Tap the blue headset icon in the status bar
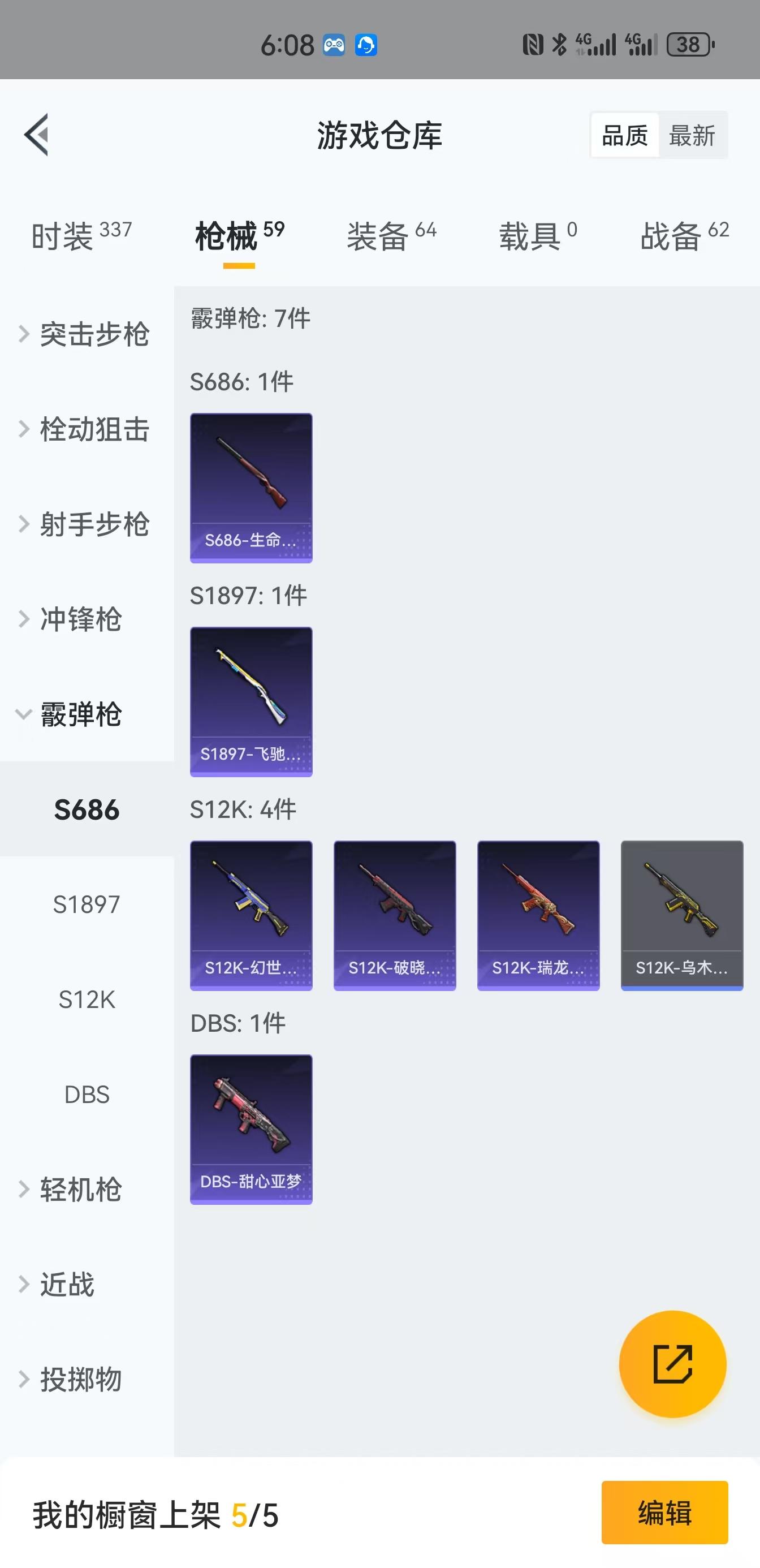Viewport: 760px width, 1568px height. click(368, 45)
